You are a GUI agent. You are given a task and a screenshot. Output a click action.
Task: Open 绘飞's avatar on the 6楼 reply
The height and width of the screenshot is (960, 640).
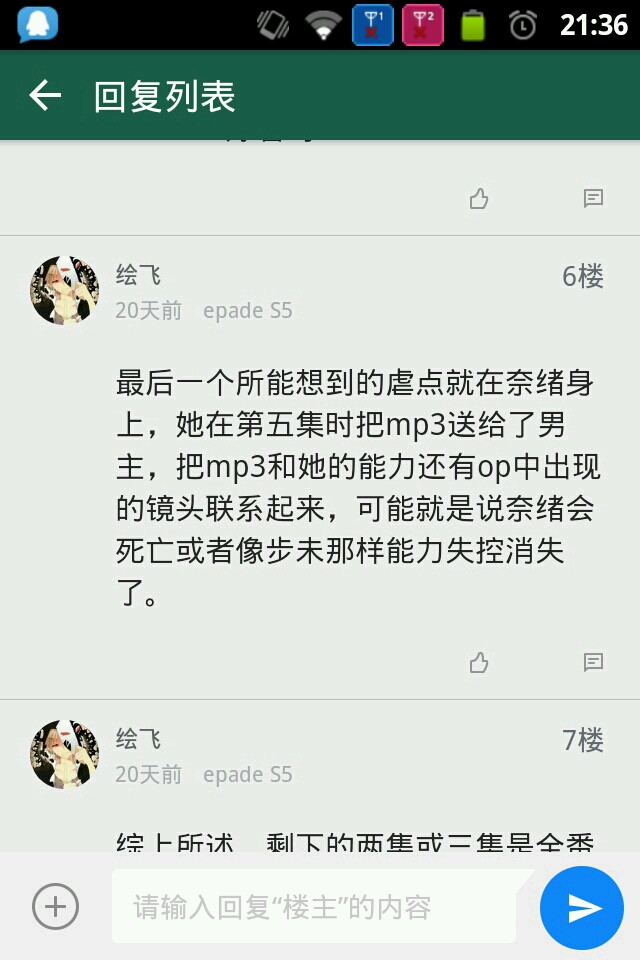pyautogui.click(x=65, y=290)
